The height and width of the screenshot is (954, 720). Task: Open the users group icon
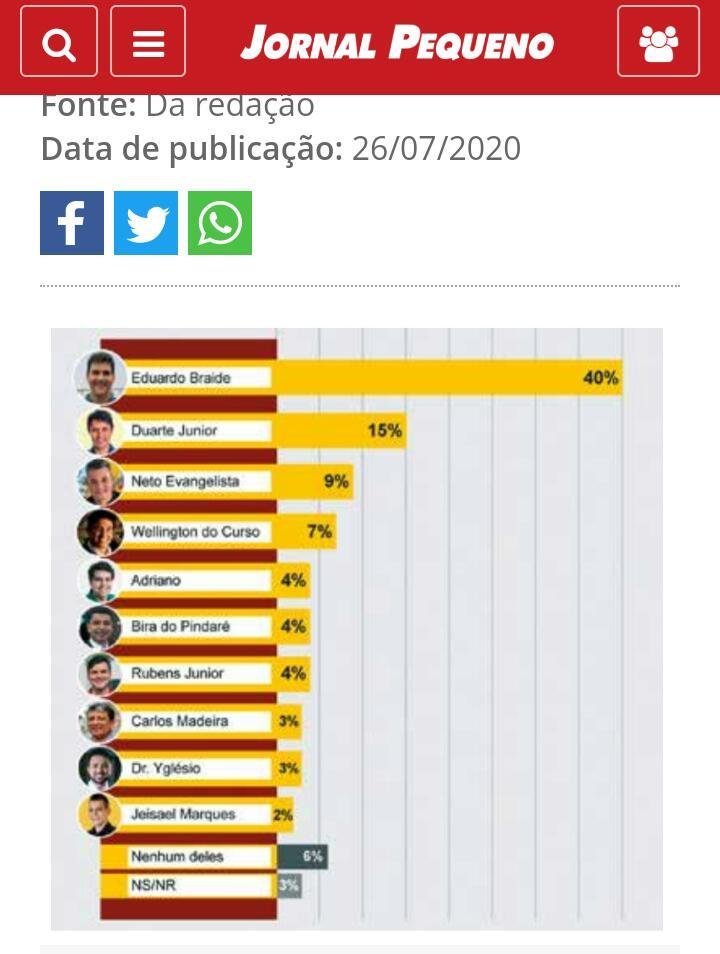[x=658, y=42]
